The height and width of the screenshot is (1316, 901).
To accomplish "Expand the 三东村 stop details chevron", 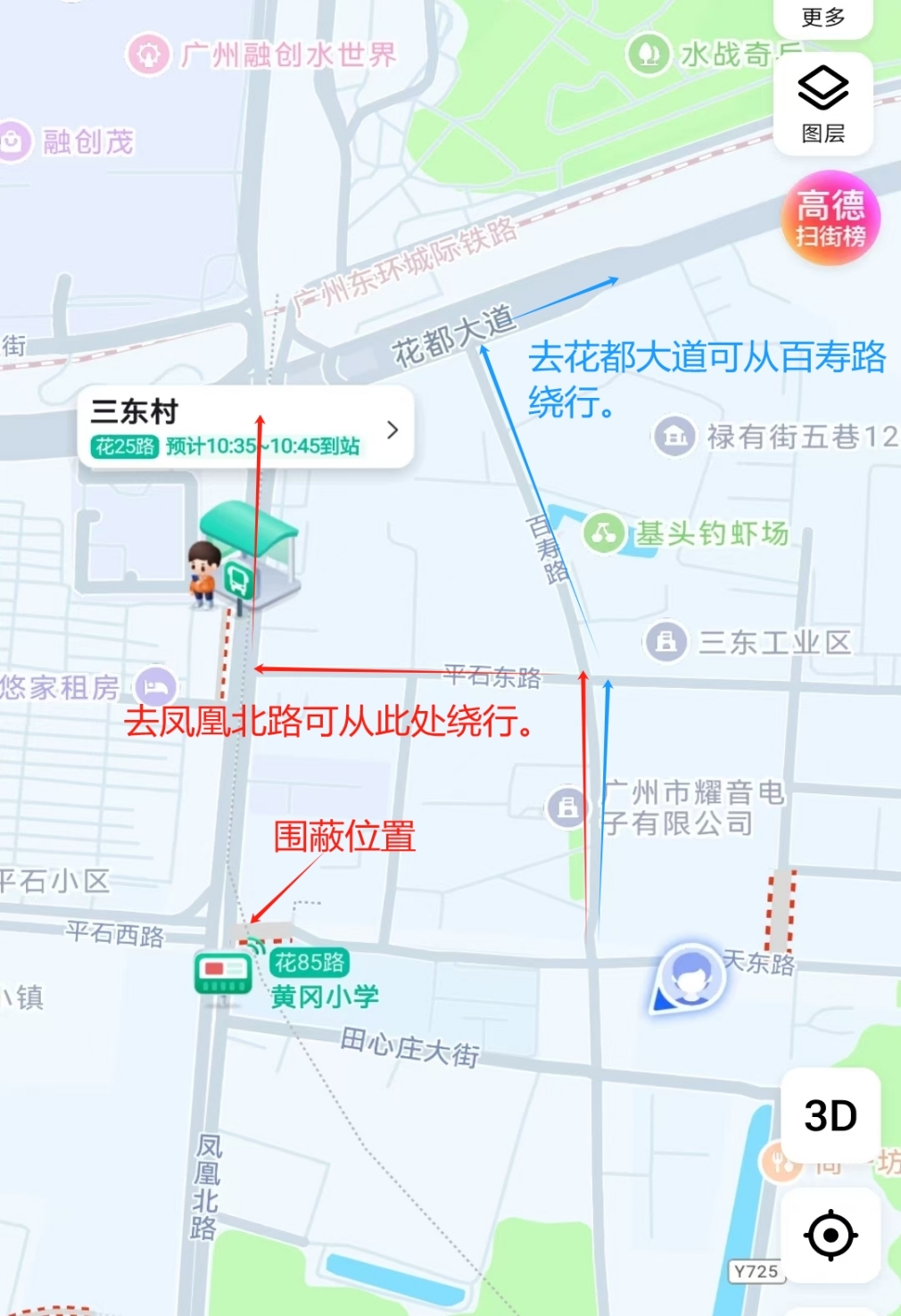I will pos(391,429).
